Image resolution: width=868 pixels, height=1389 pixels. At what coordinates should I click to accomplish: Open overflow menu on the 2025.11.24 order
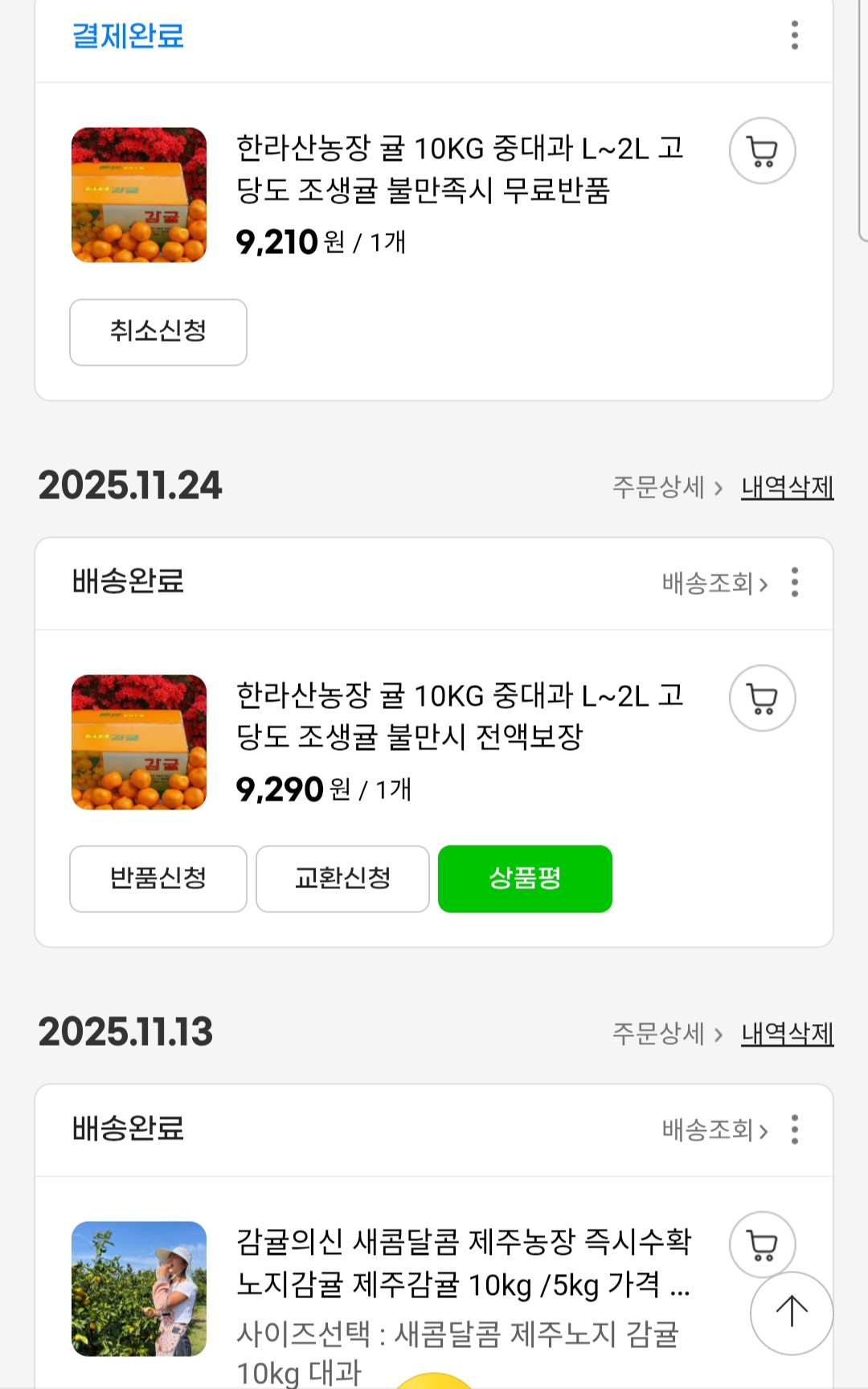coord(794,582)
